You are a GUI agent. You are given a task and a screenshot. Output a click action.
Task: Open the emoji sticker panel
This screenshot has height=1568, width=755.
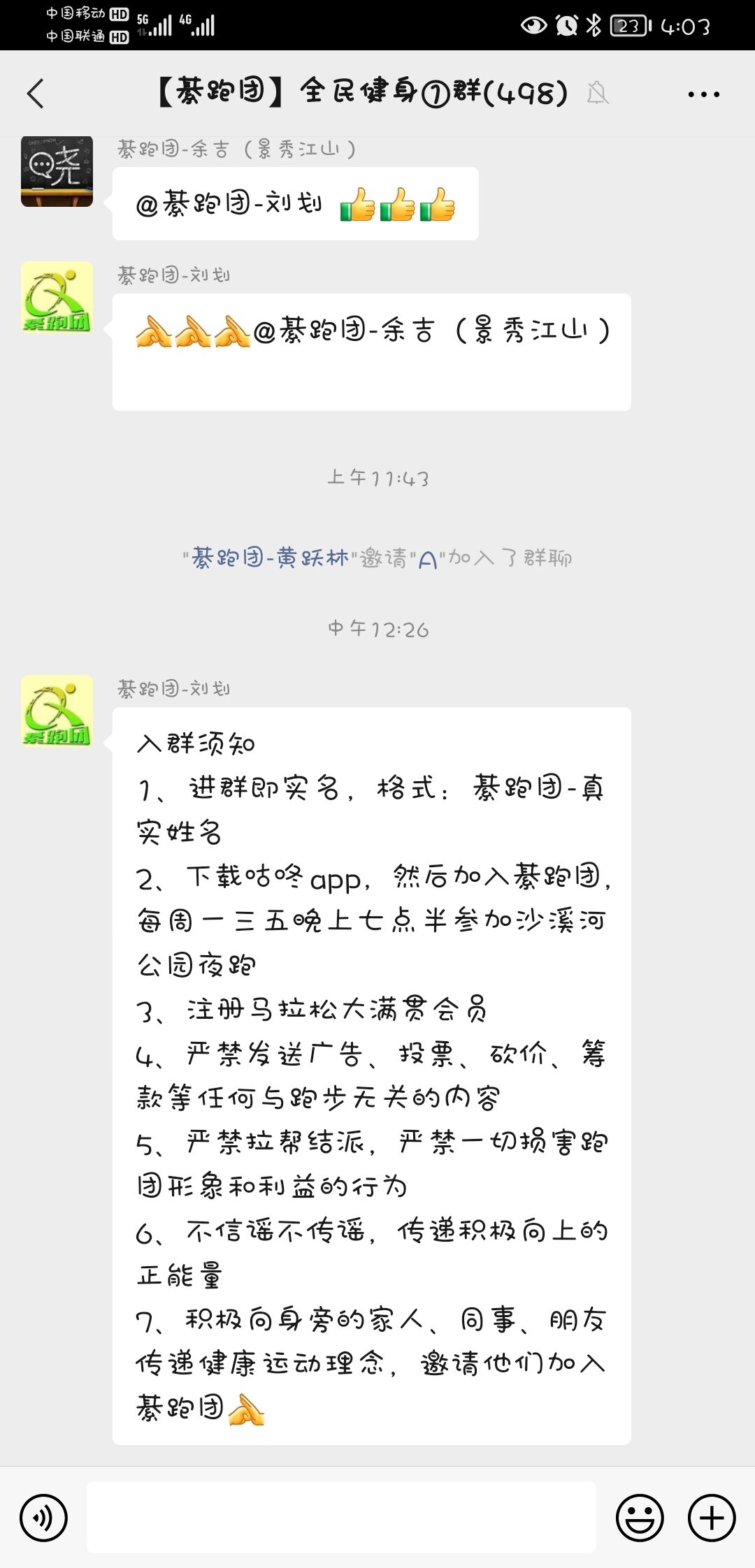pyautogui.click(x=639, y=1518)
